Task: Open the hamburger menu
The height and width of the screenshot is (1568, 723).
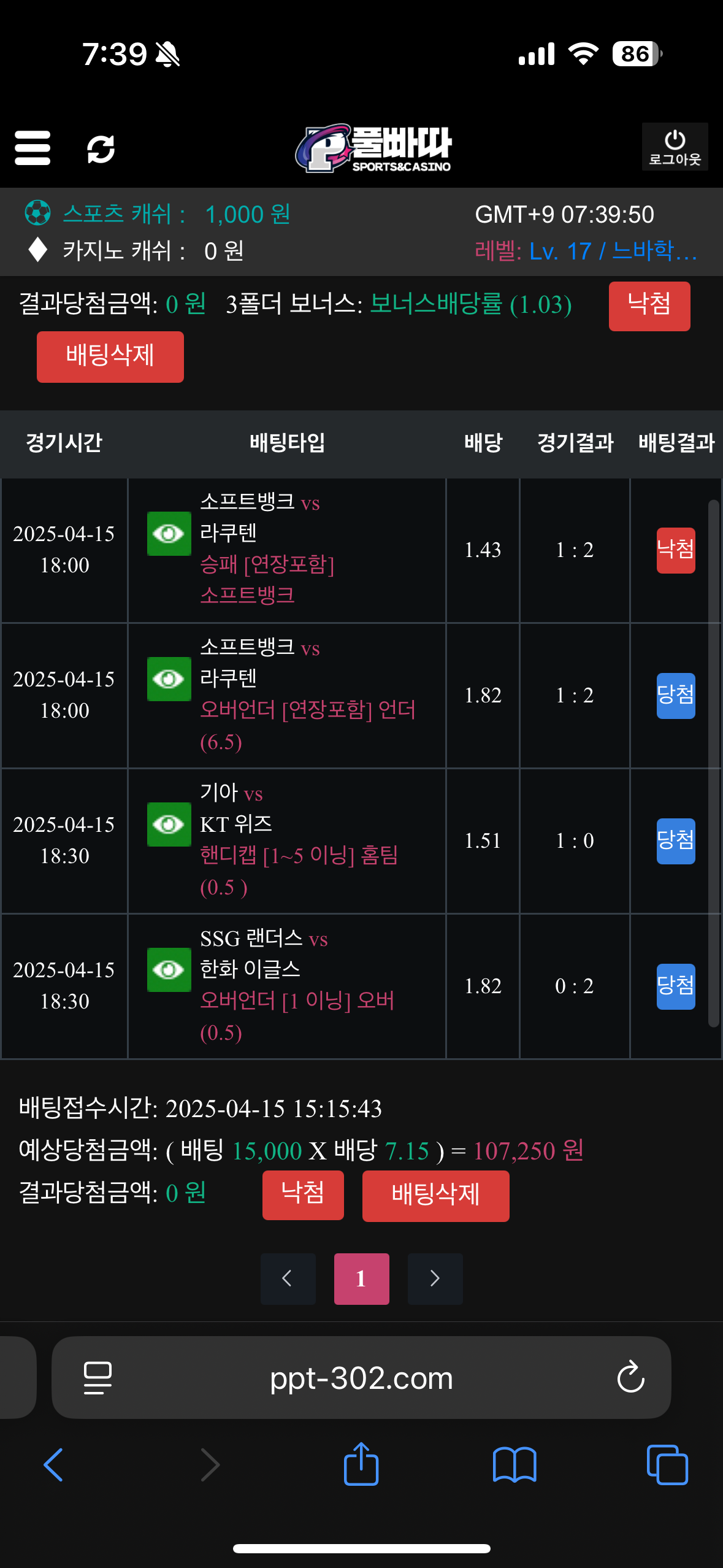Action: click(33, 148)
